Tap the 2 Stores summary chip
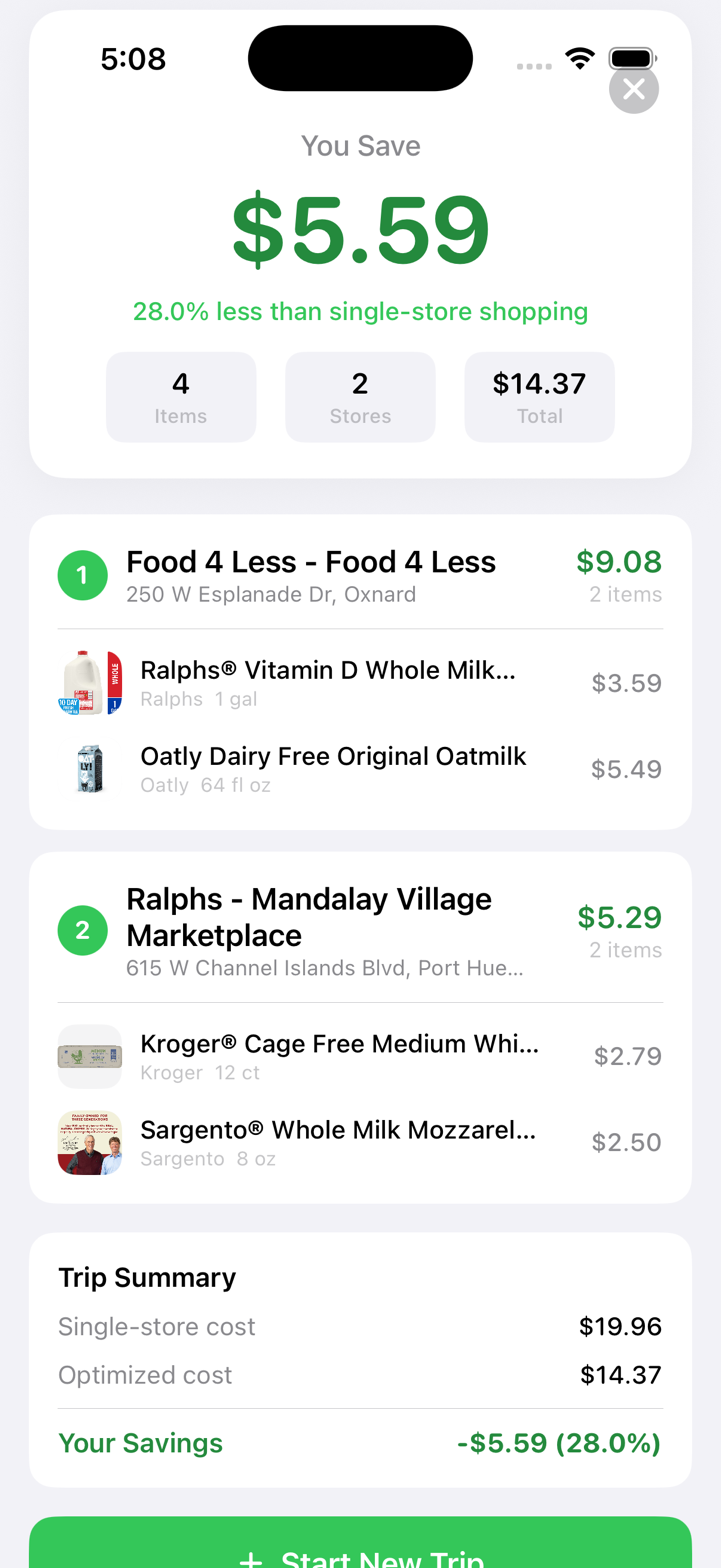721x1568 pixels. 360,396
